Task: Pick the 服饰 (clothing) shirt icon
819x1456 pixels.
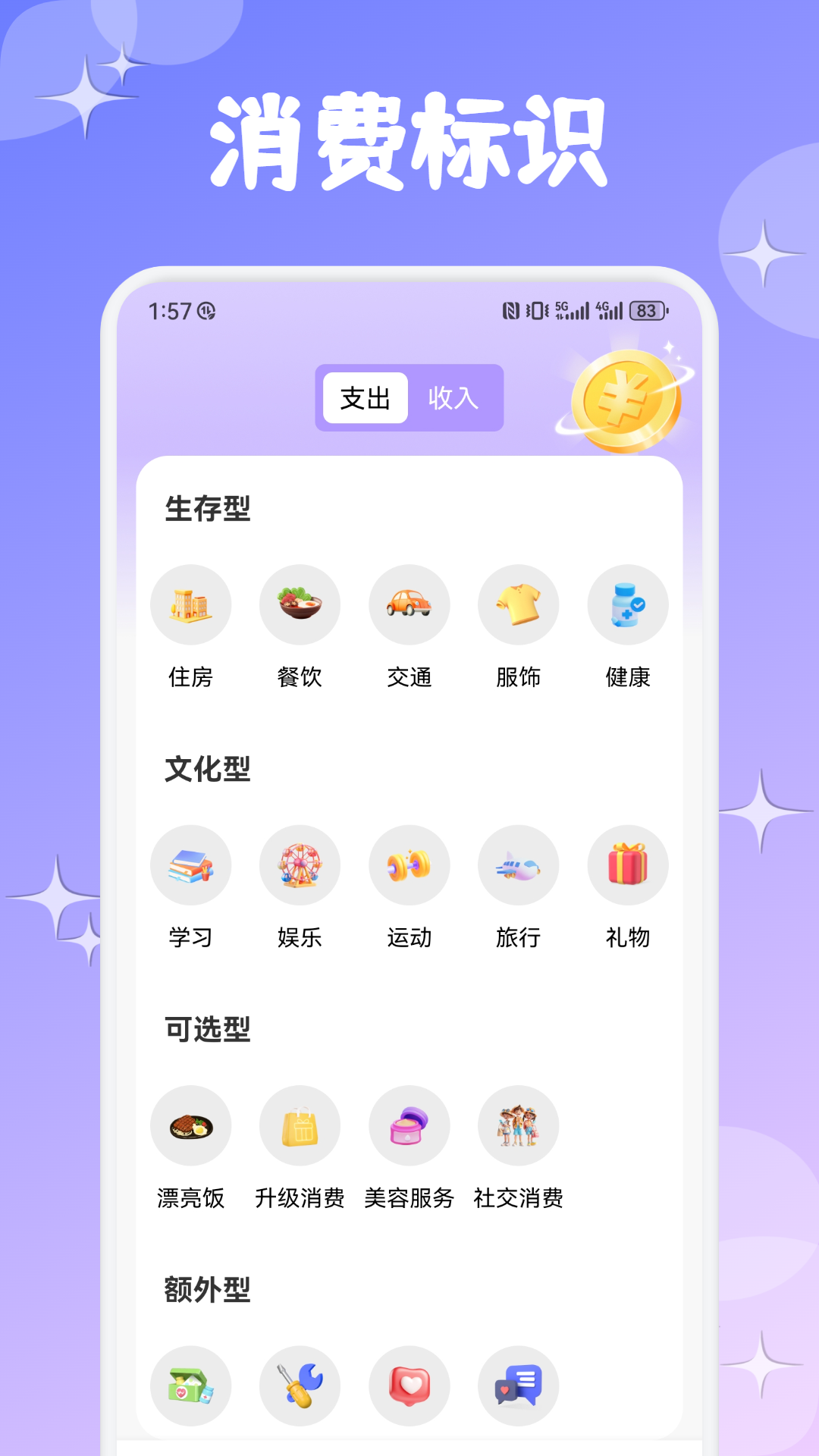Action: point(518,604)
